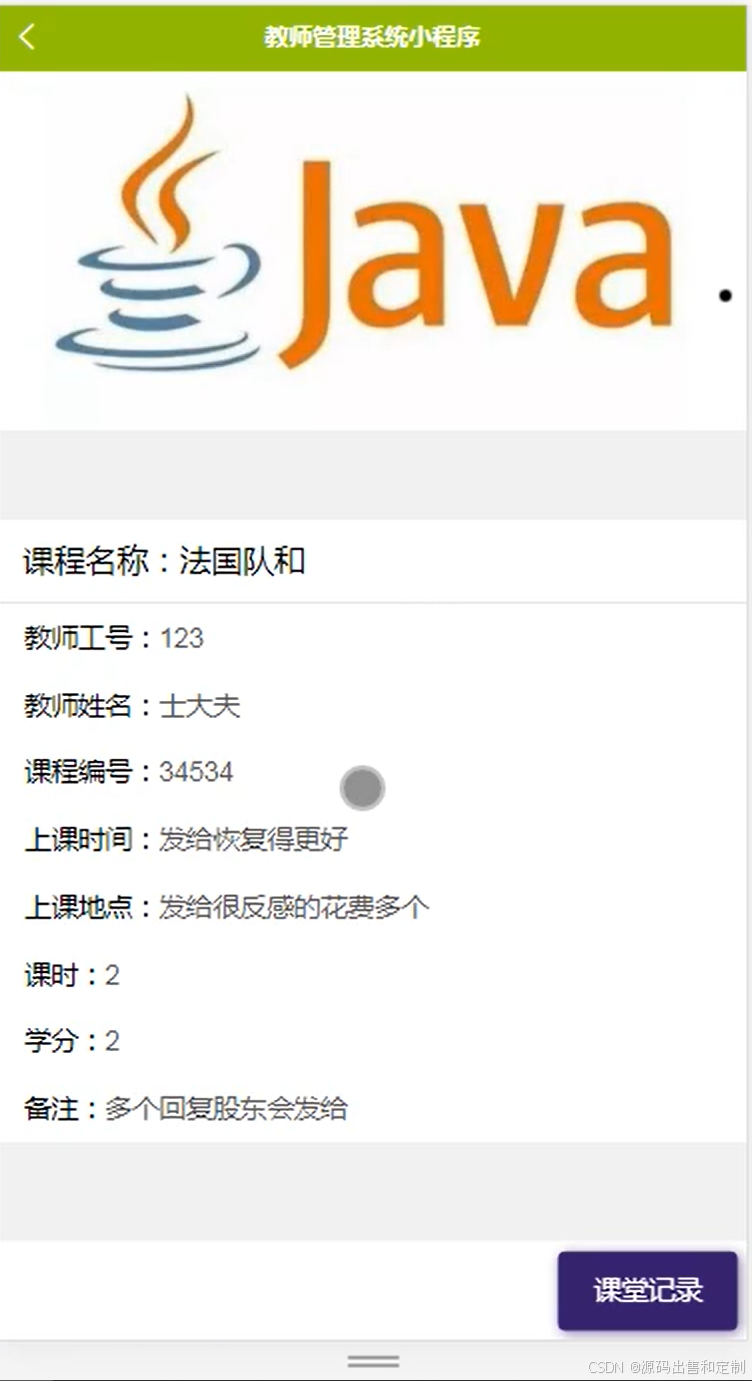Open 课堂记录 class records
Screen dimensions: 752x1381
click(648, 1290)
